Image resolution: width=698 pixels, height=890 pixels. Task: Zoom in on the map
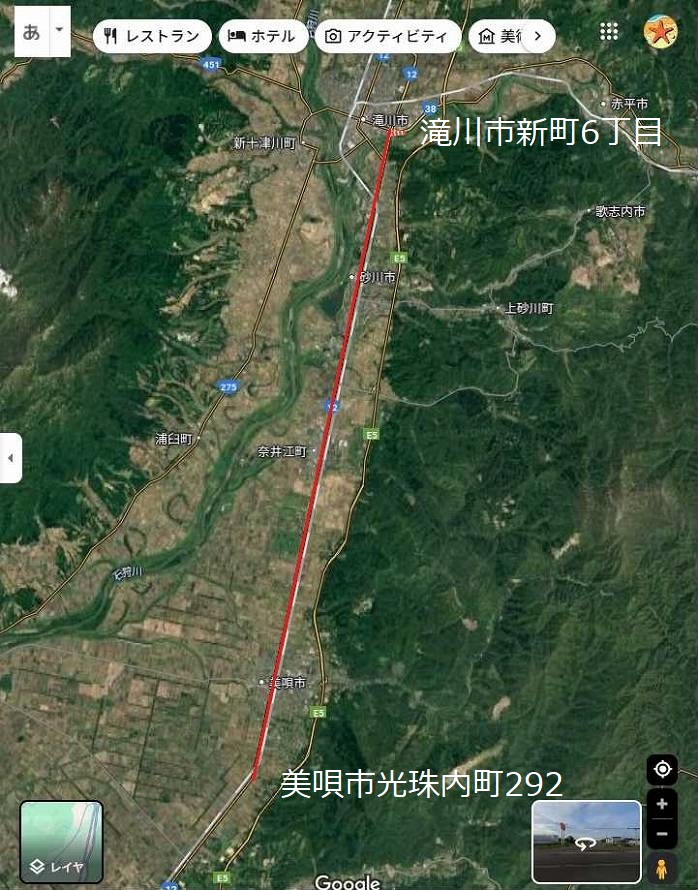point(662,804)
